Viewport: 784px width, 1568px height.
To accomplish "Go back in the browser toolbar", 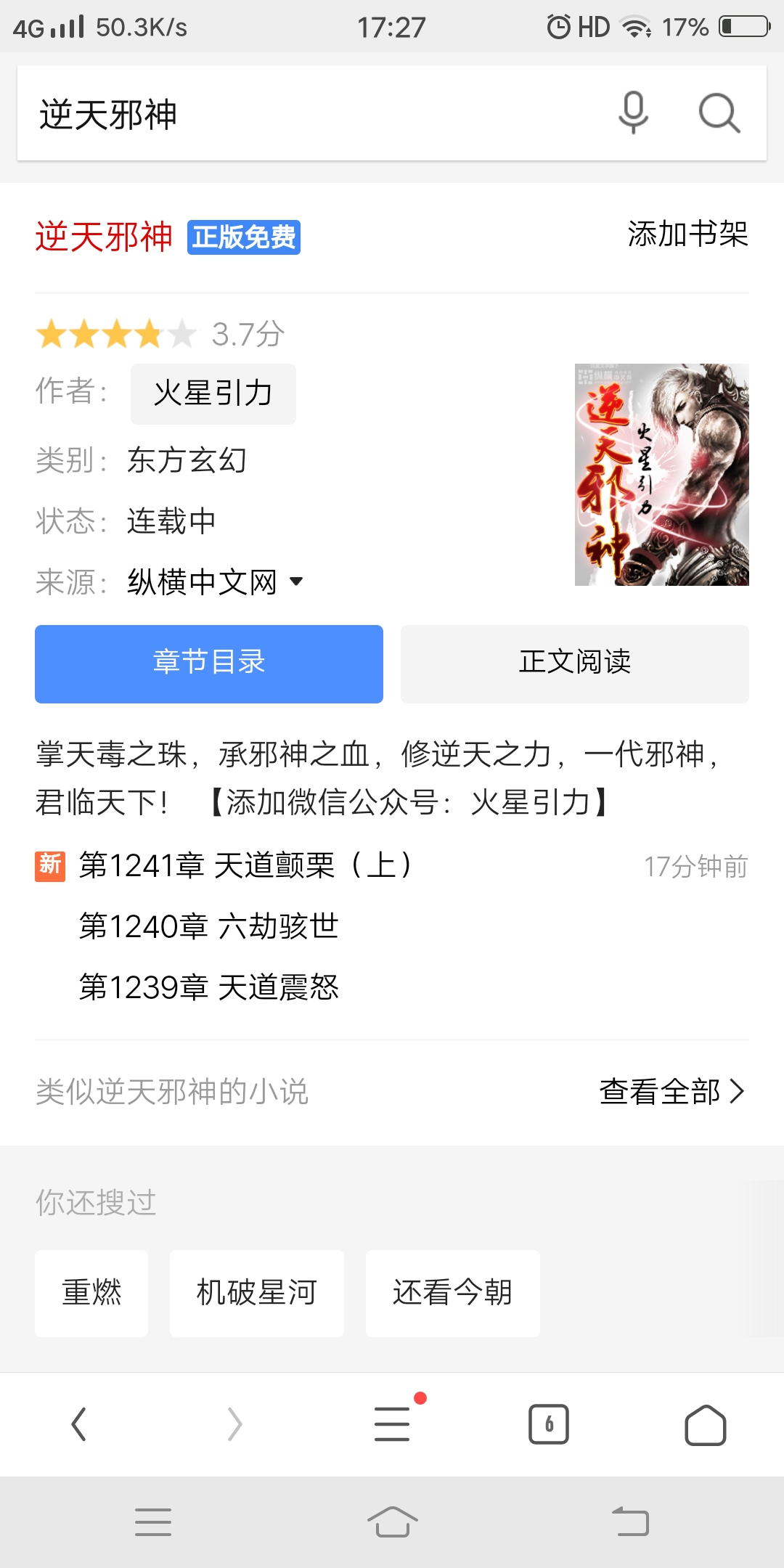I will click(78, 1424).
